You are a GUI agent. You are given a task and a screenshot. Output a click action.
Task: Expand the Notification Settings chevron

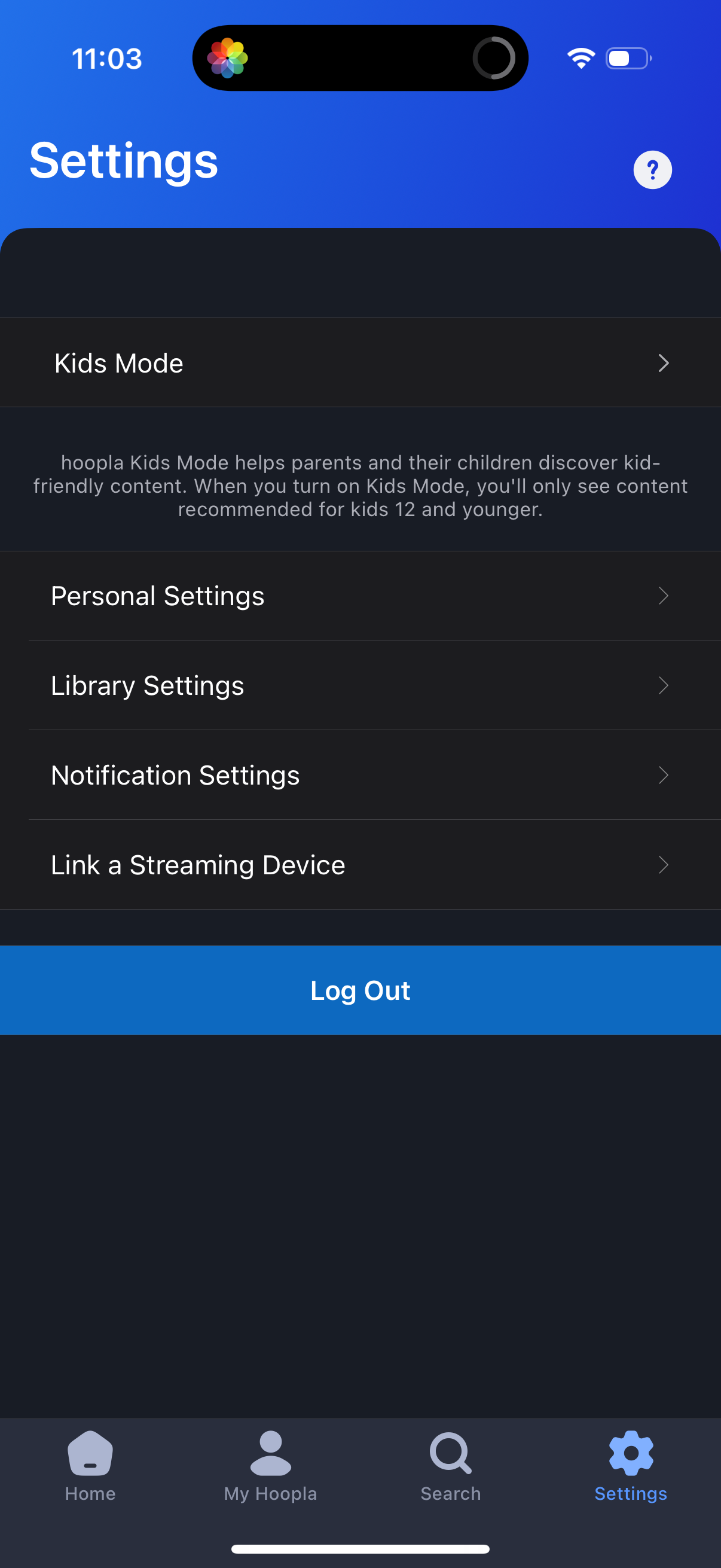click(664, 775)
